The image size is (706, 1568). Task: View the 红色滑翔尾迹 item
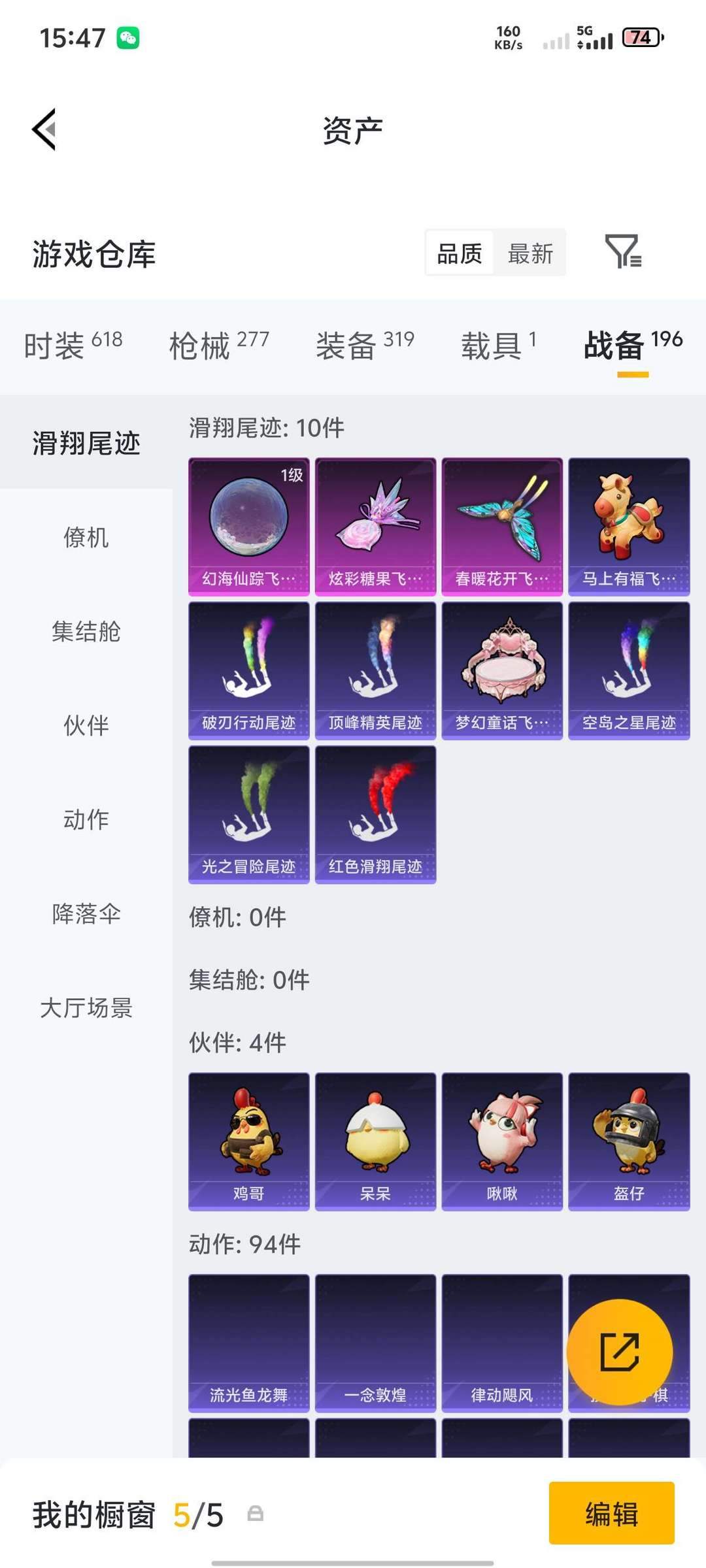click(375, 813)
